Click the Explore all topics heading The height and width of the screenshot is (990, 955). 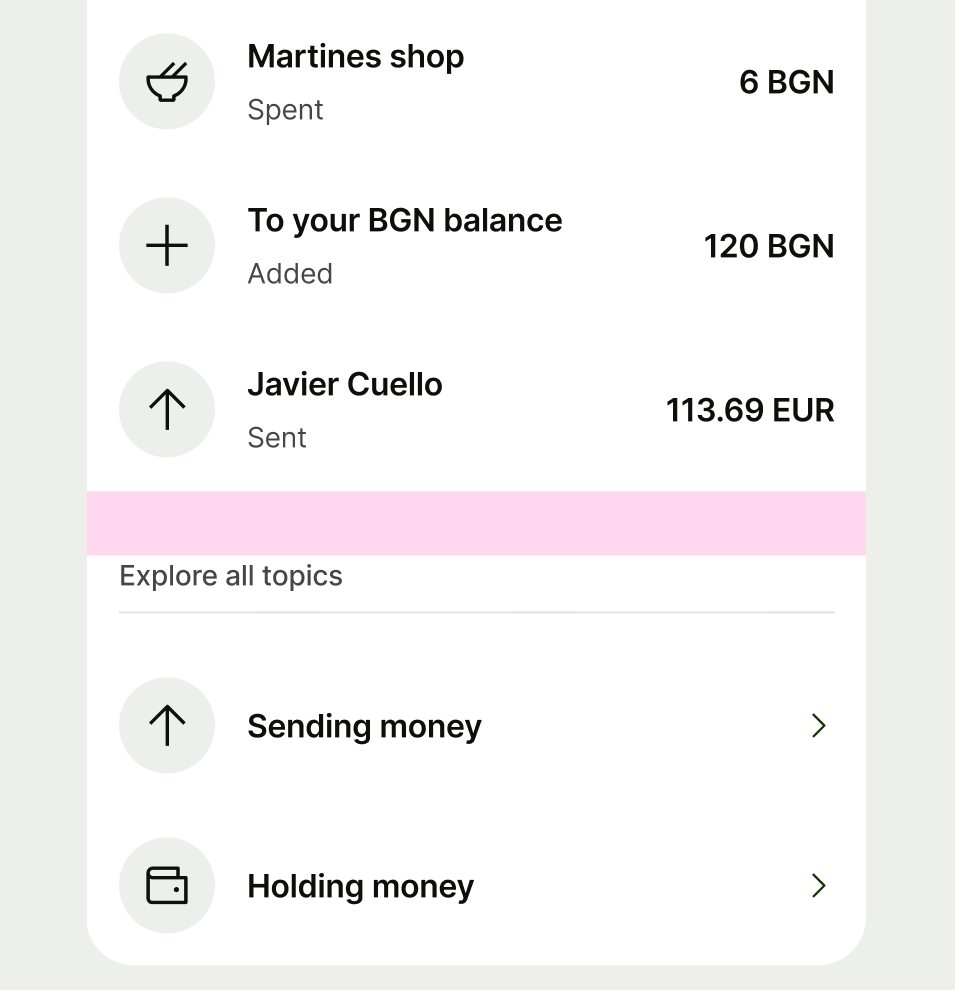point(231,575)
